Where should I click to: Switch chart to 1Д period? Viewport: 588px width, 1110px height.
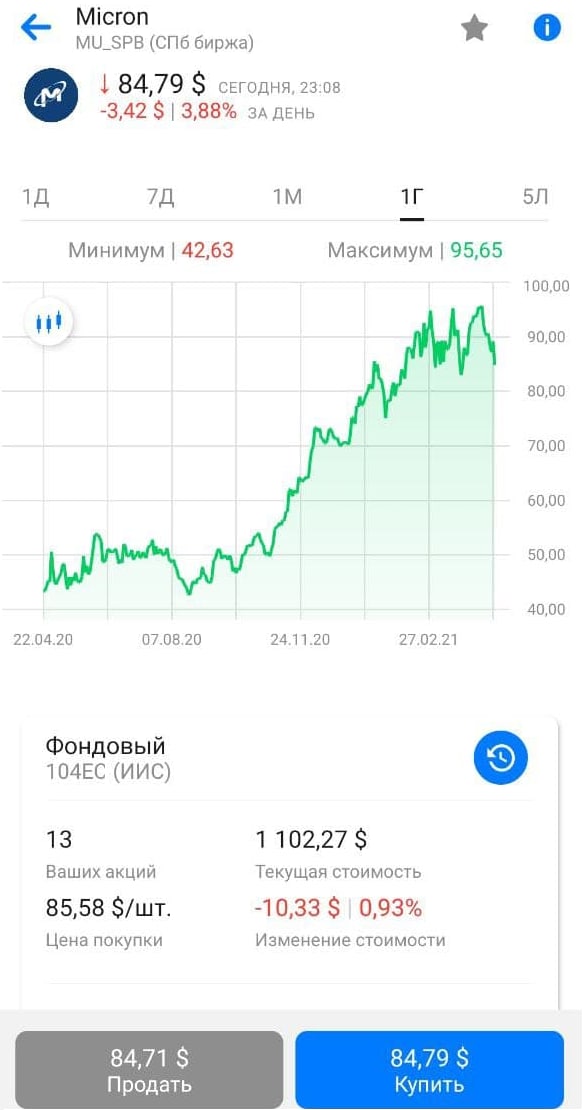pyautogui.click(x=35, y=197)
